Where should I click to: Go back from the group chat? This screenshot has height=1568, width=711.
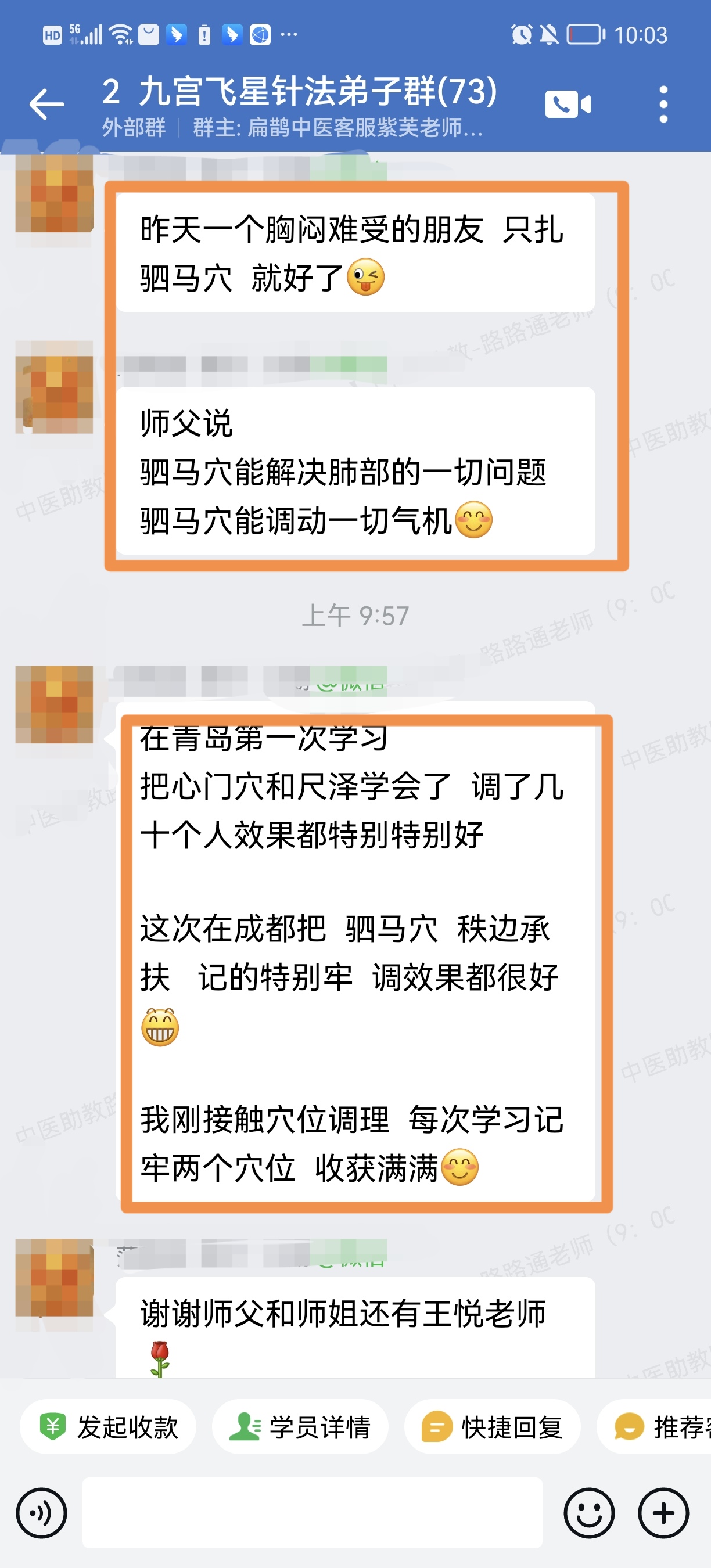tap(46, 103)
